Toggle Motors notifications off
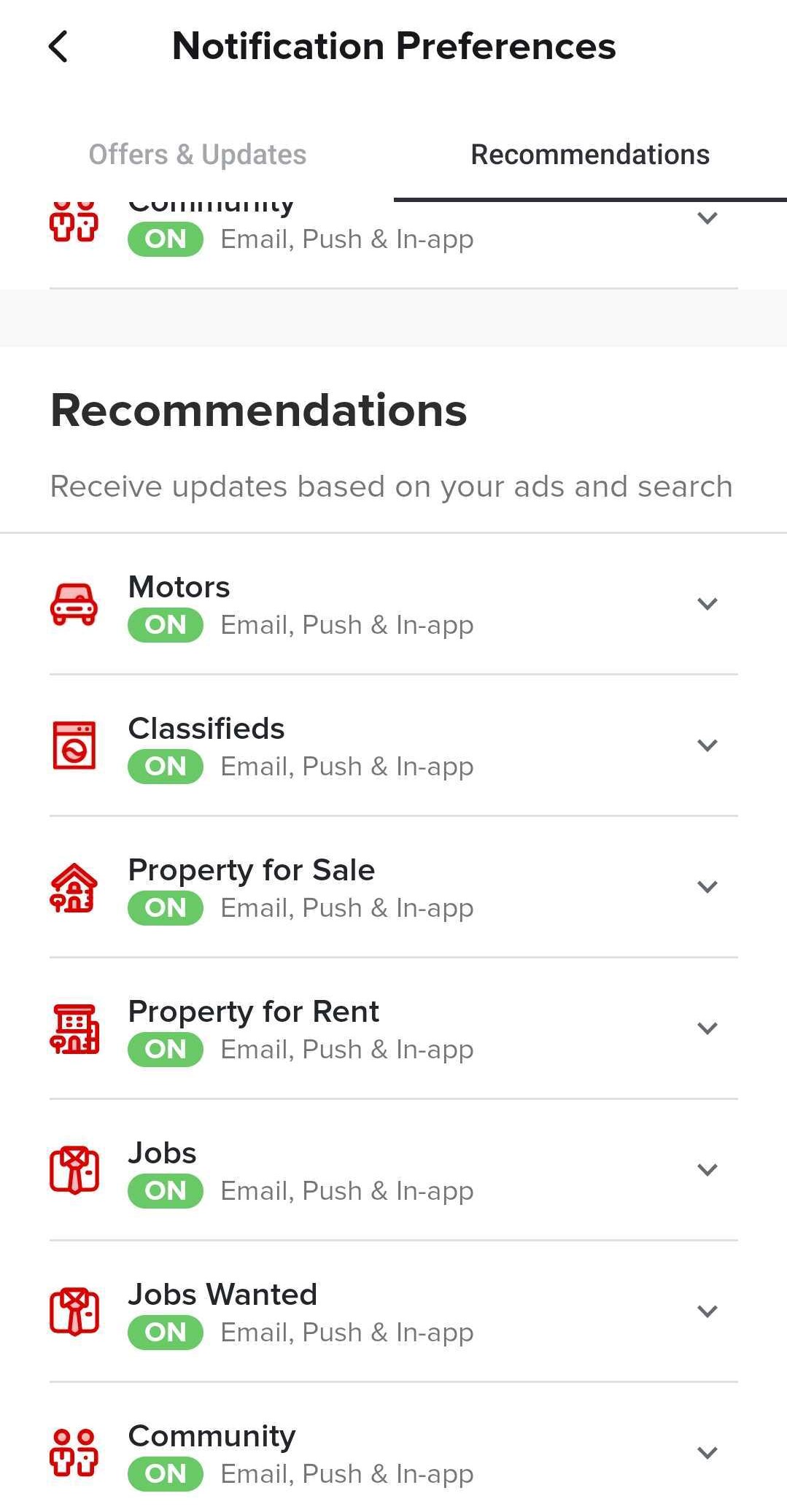787x1512 pixels. click(165, 625)
